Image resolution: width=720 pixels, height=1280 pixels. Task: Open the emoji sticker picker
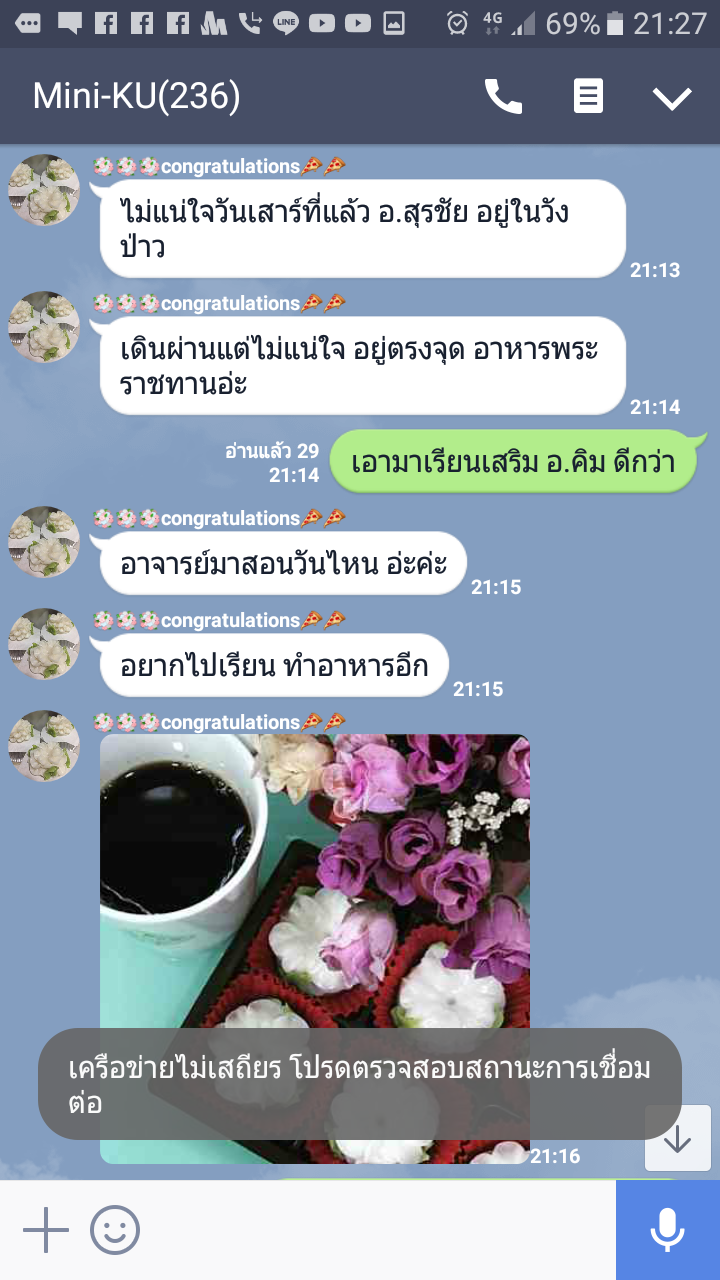(115, 1230)
